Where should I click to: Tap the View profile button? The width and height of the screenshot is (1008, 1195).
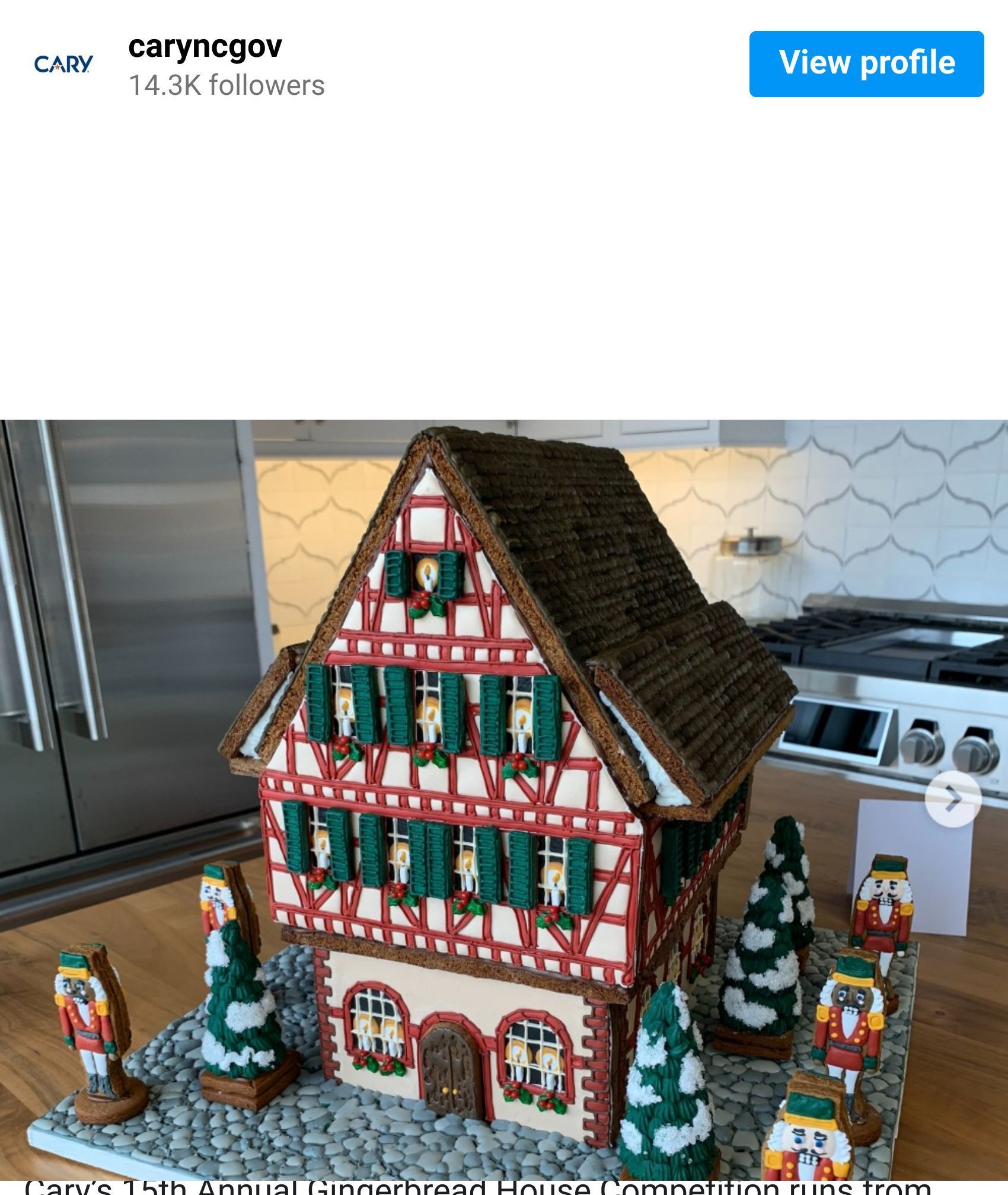[866, 63]
